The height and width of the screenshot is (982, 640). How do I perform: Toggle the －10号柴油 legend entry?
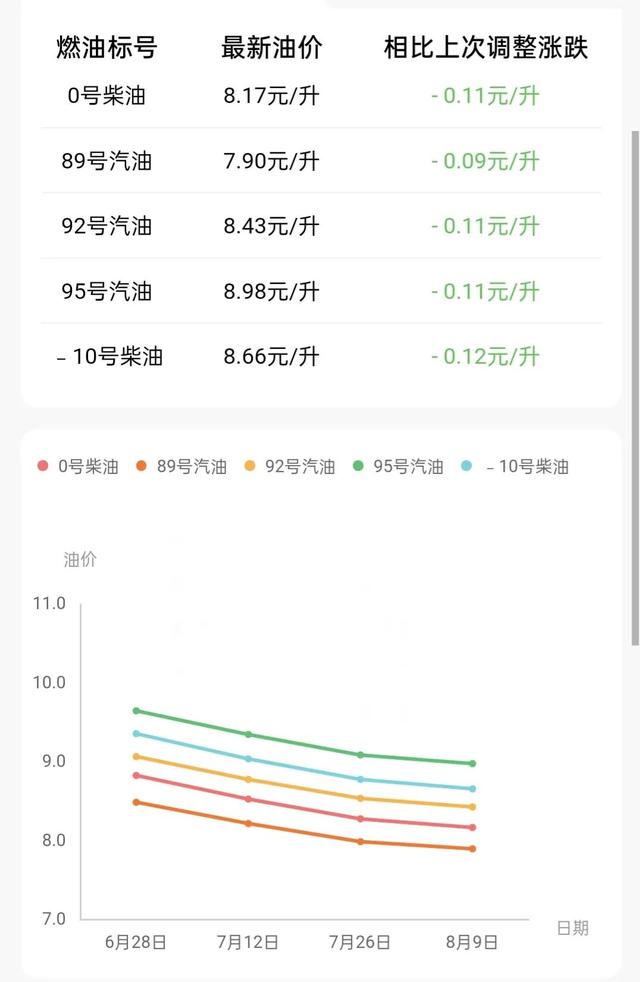516,466
